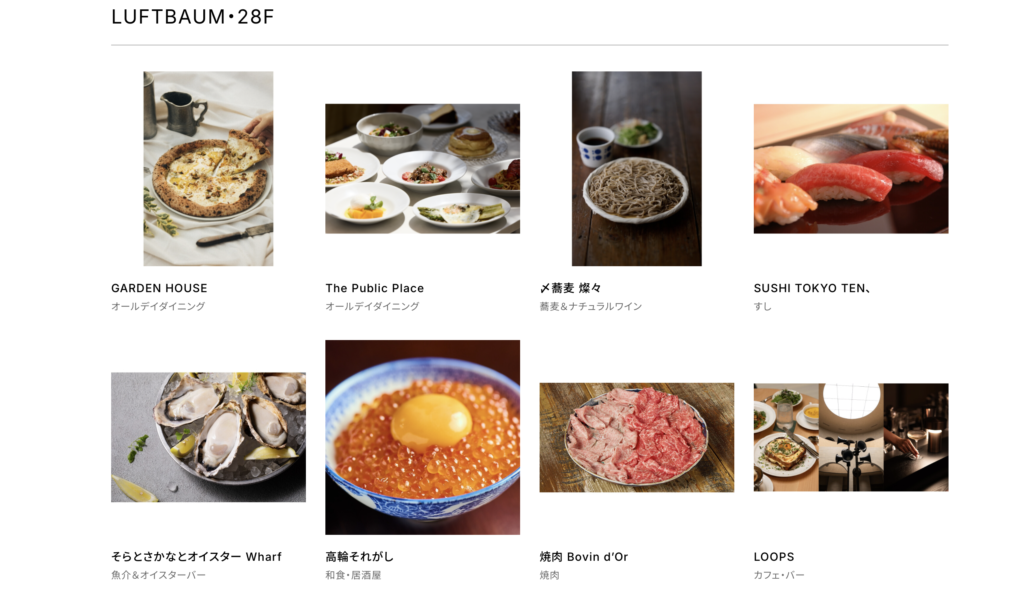
Task: View そらとさかなとオイスター Wharf oyster bar
Action: [208, 437]
